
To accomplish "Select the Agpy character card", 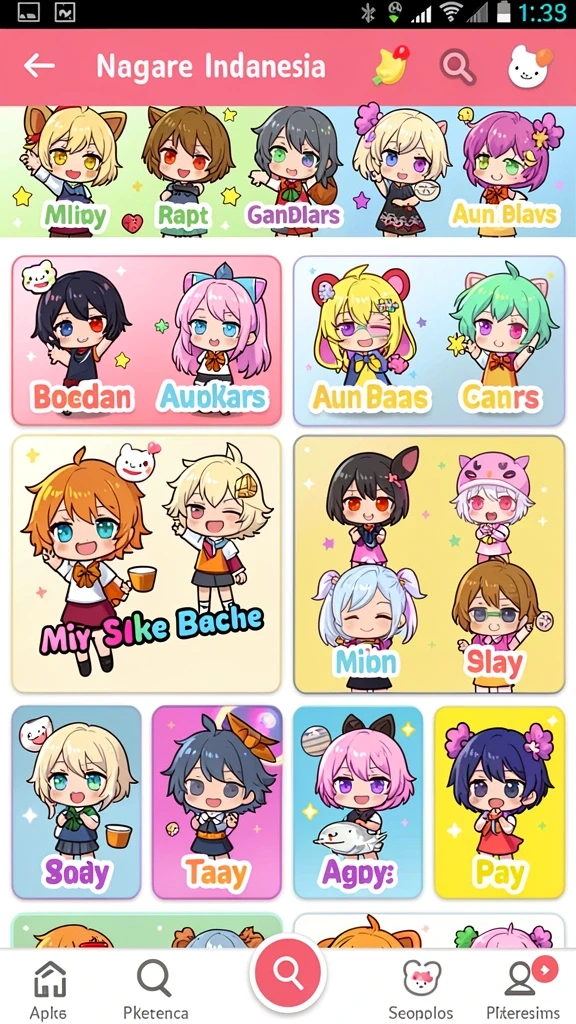I will (x=358, y=802).
